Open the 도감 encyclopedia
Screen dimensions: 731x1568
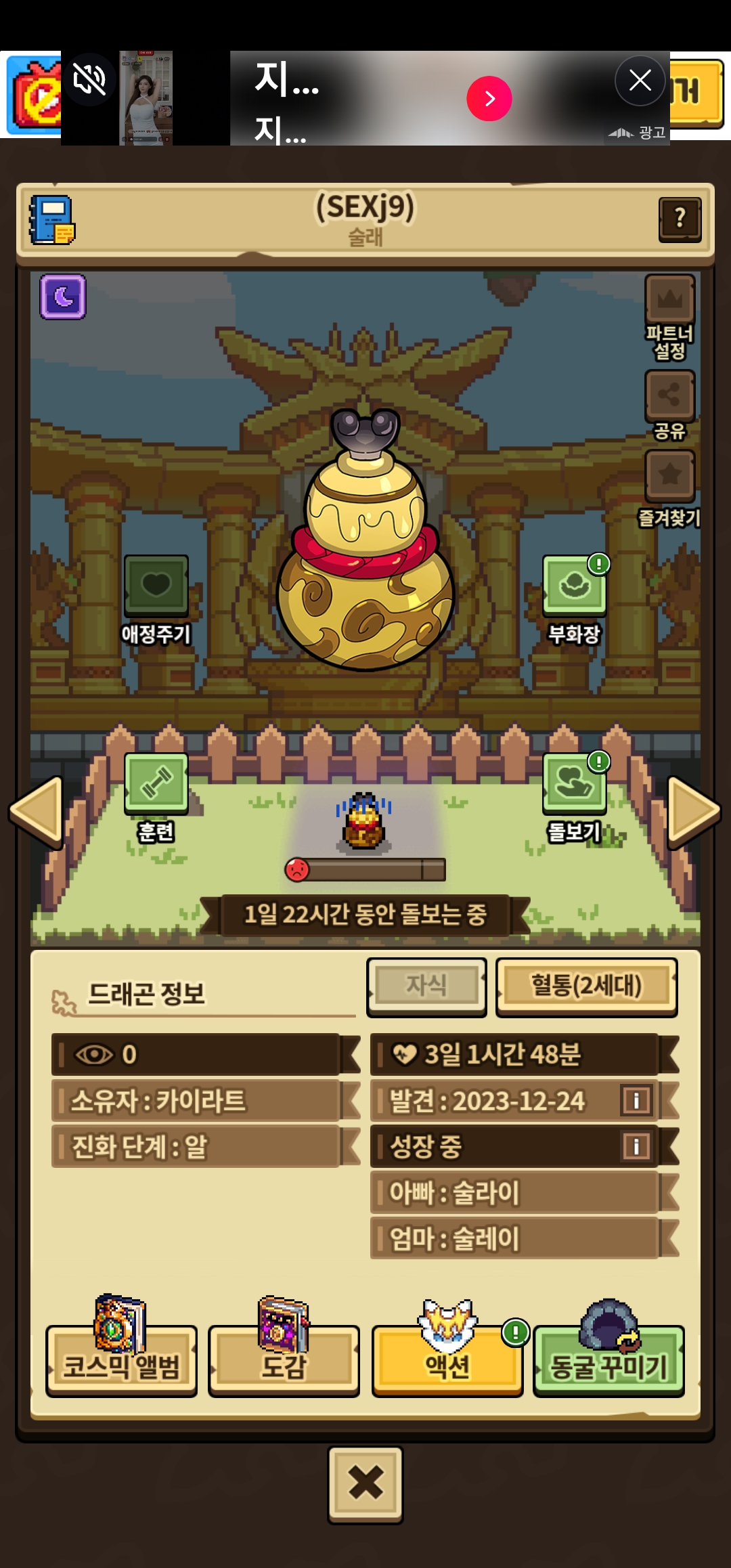click(x=284, y=1359)
